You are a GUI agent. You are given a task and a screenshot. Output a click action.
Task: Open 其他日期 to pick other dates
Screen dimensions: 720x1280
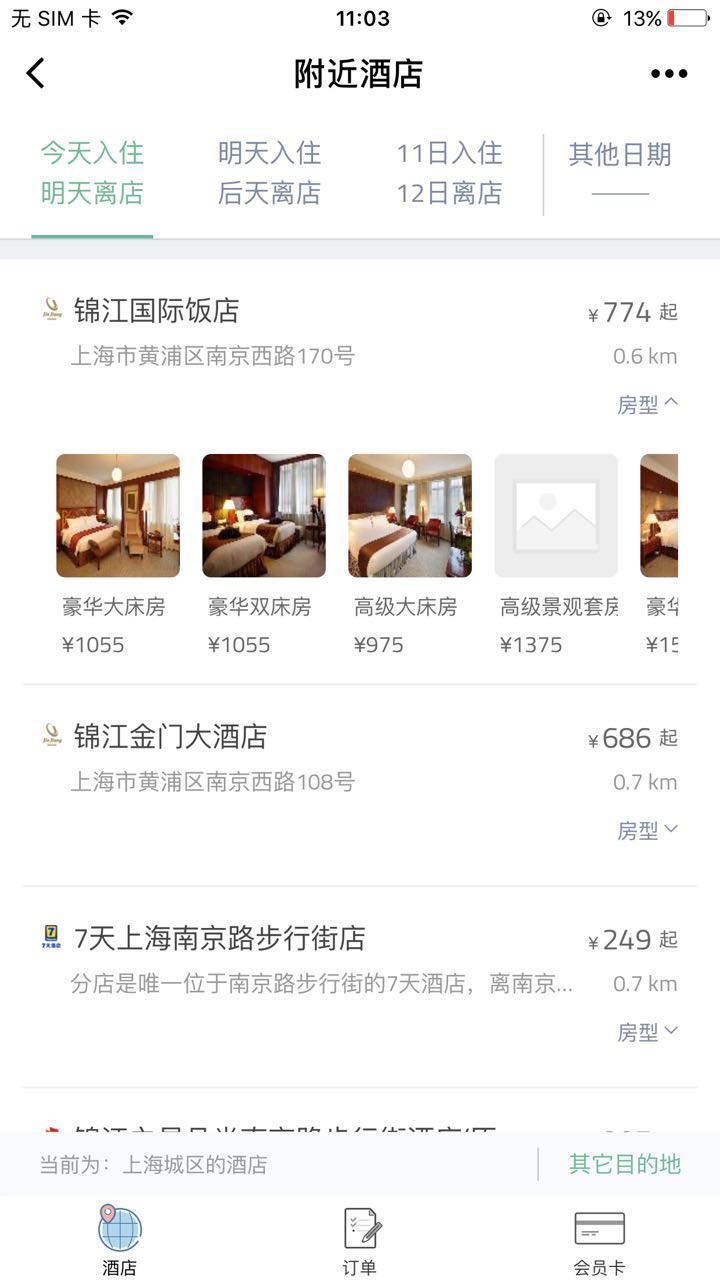pos(620,172)
